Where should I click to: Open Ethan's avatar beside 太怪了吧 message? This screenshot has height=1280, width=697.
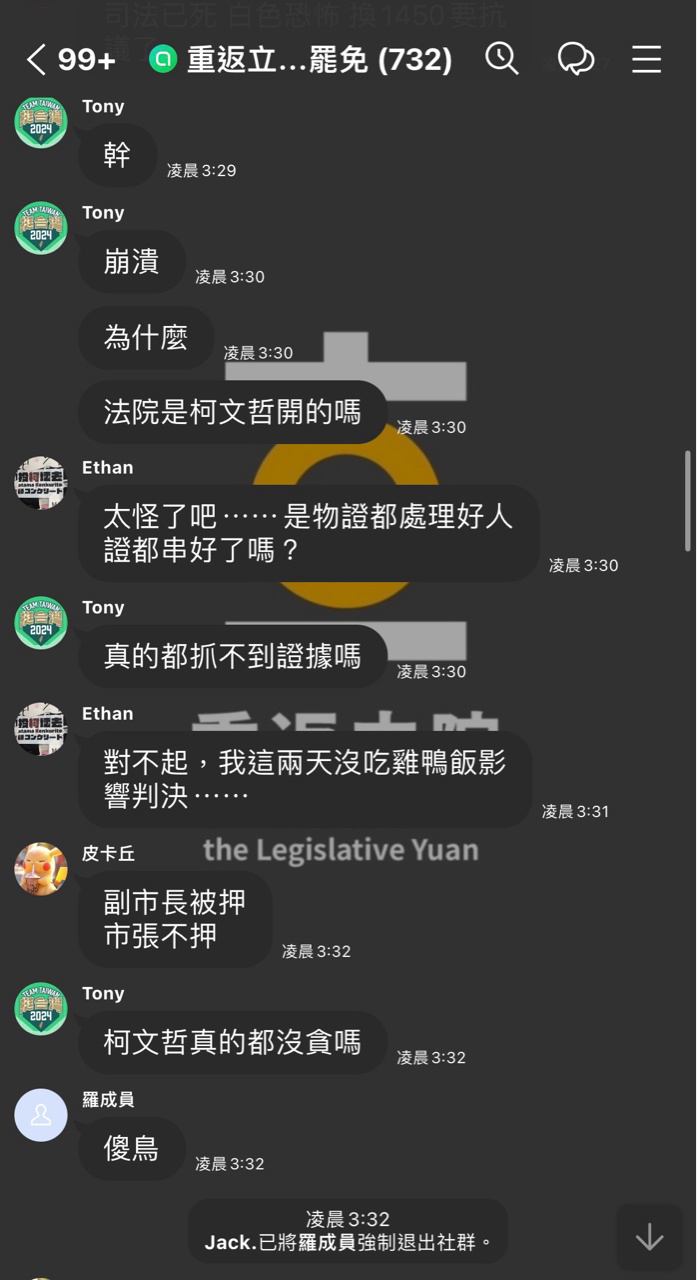pos(41,483)
